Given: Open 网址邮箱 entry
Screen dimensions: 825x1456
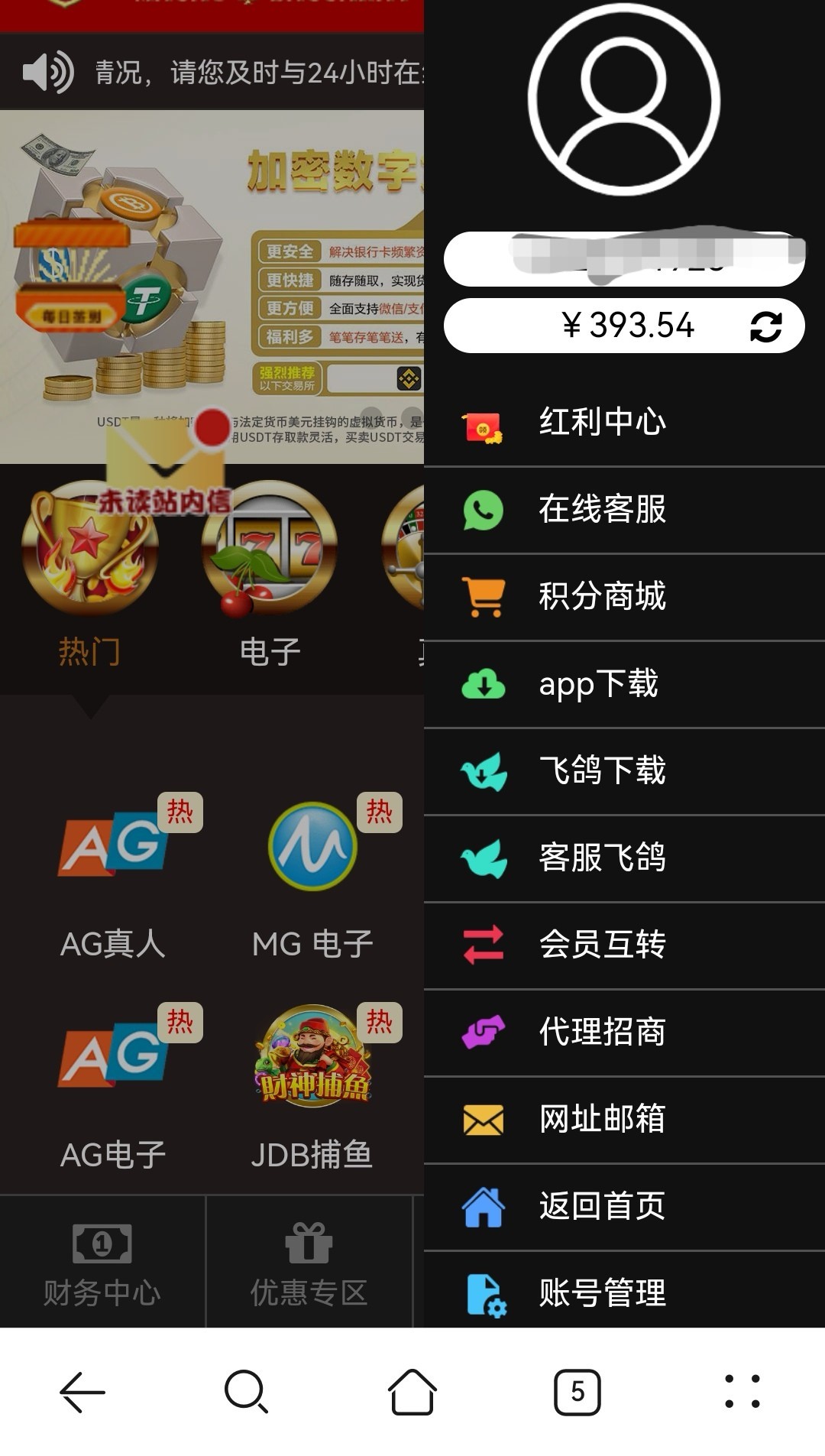Looking at the screenshot, I should (x=601, y=1120).
